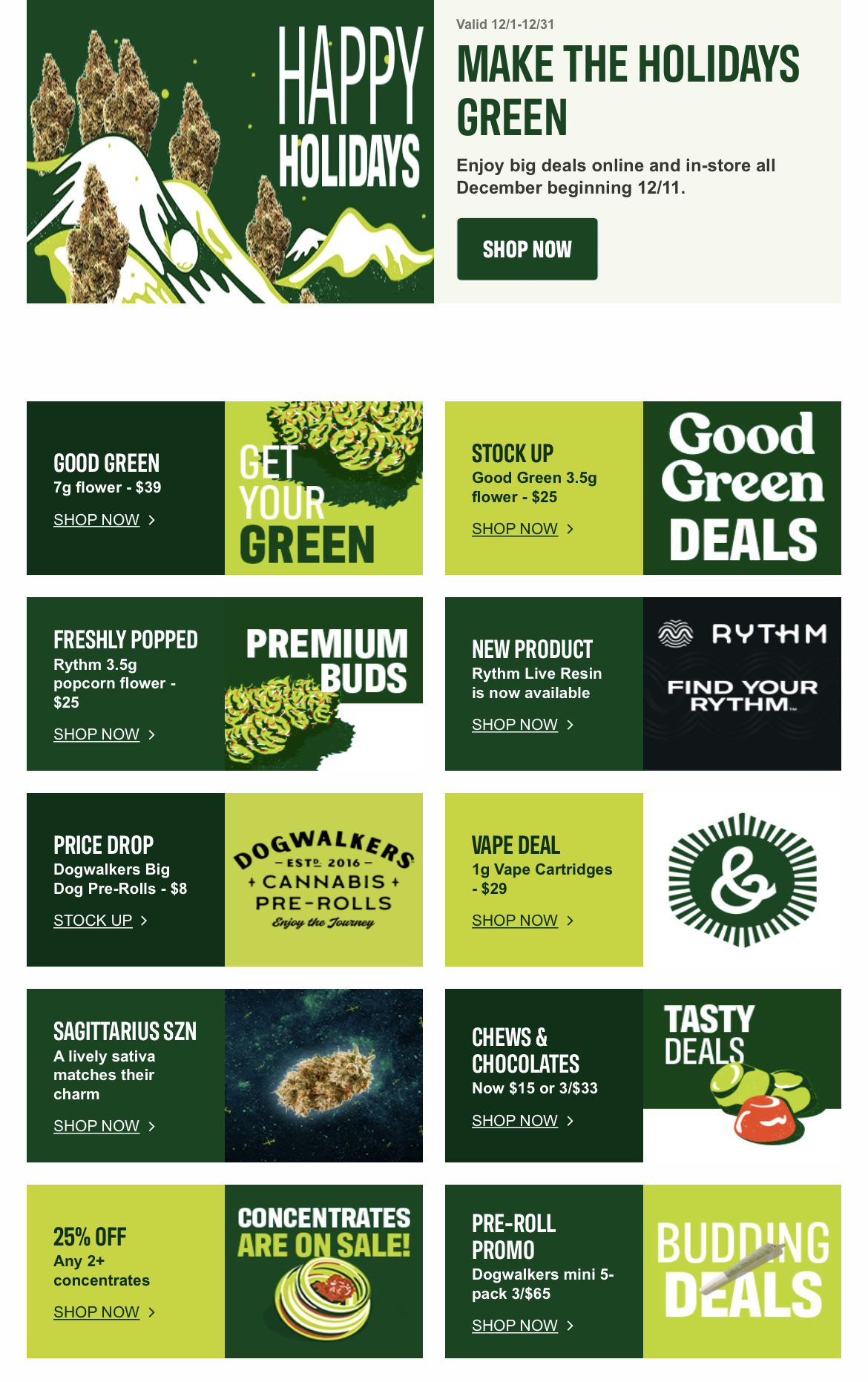Open Shop Now under Sagittarius Szn
The height and width of the screenshot is (1382, 868).
(96, 1126)
